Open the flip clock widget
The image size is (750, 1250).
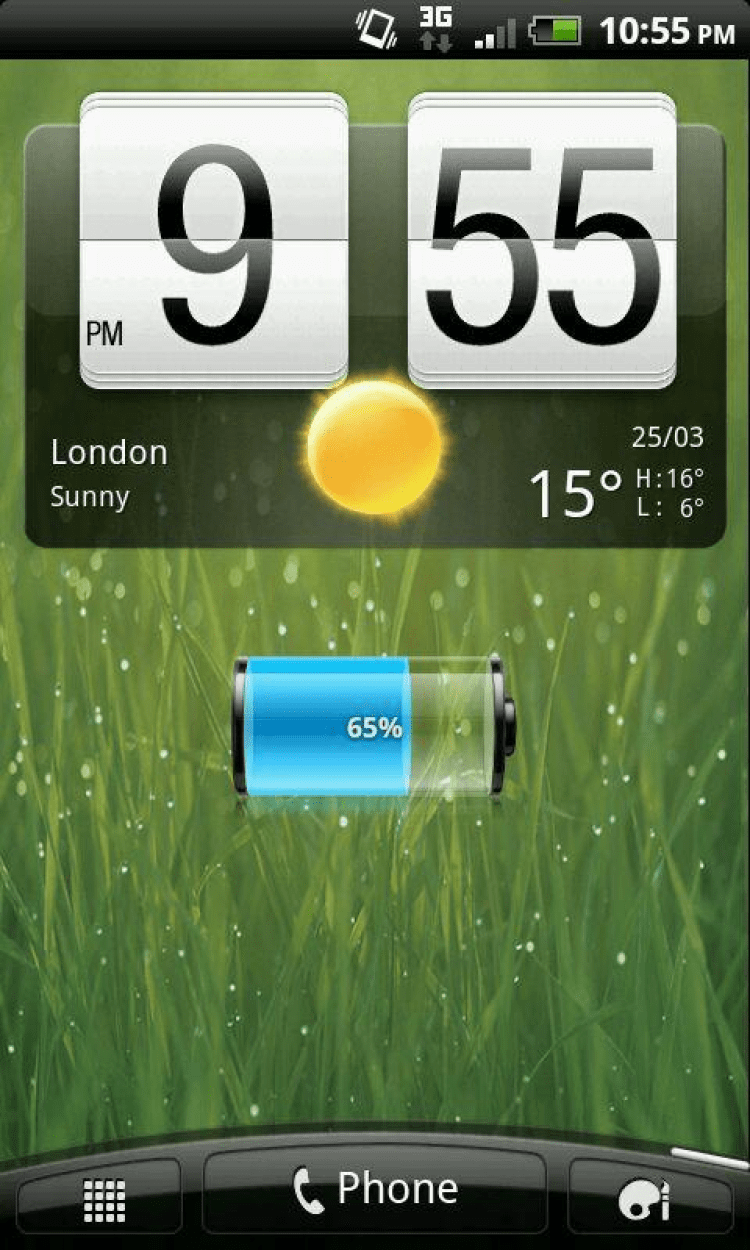pyautogui.click(x=377, y=242)
